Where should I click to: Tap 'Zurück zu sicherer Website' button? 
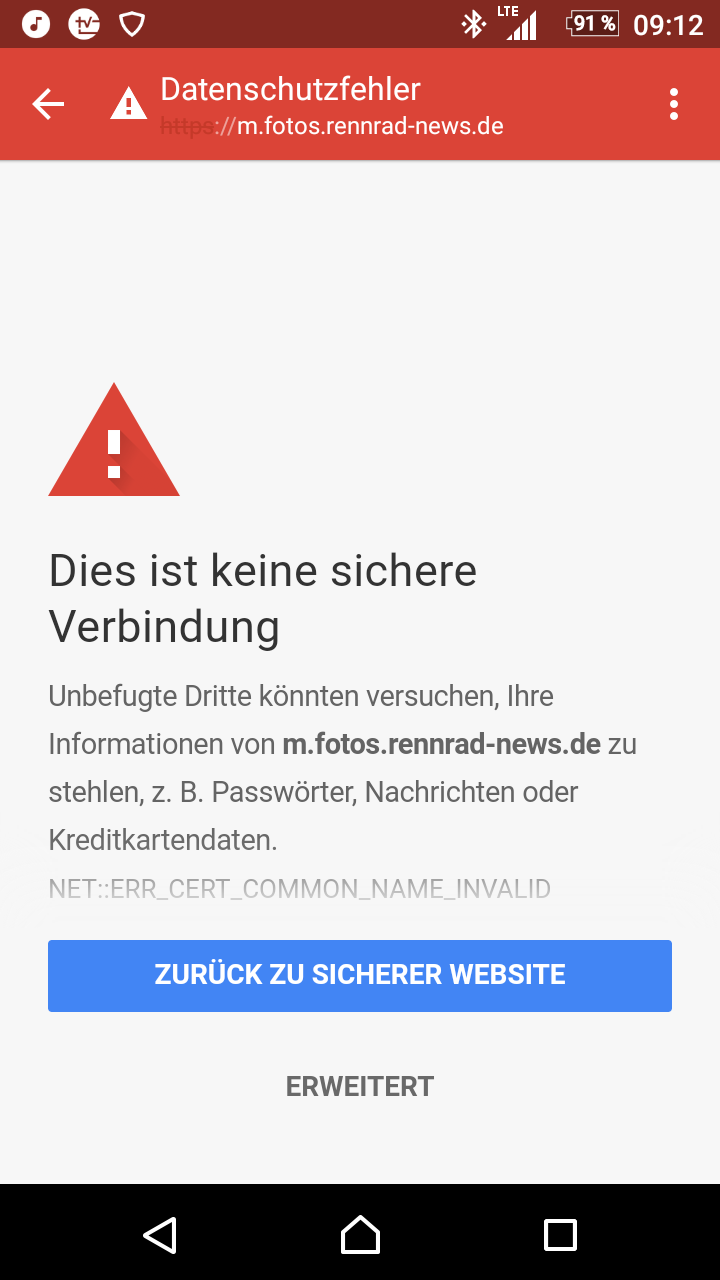click(360, 975)
